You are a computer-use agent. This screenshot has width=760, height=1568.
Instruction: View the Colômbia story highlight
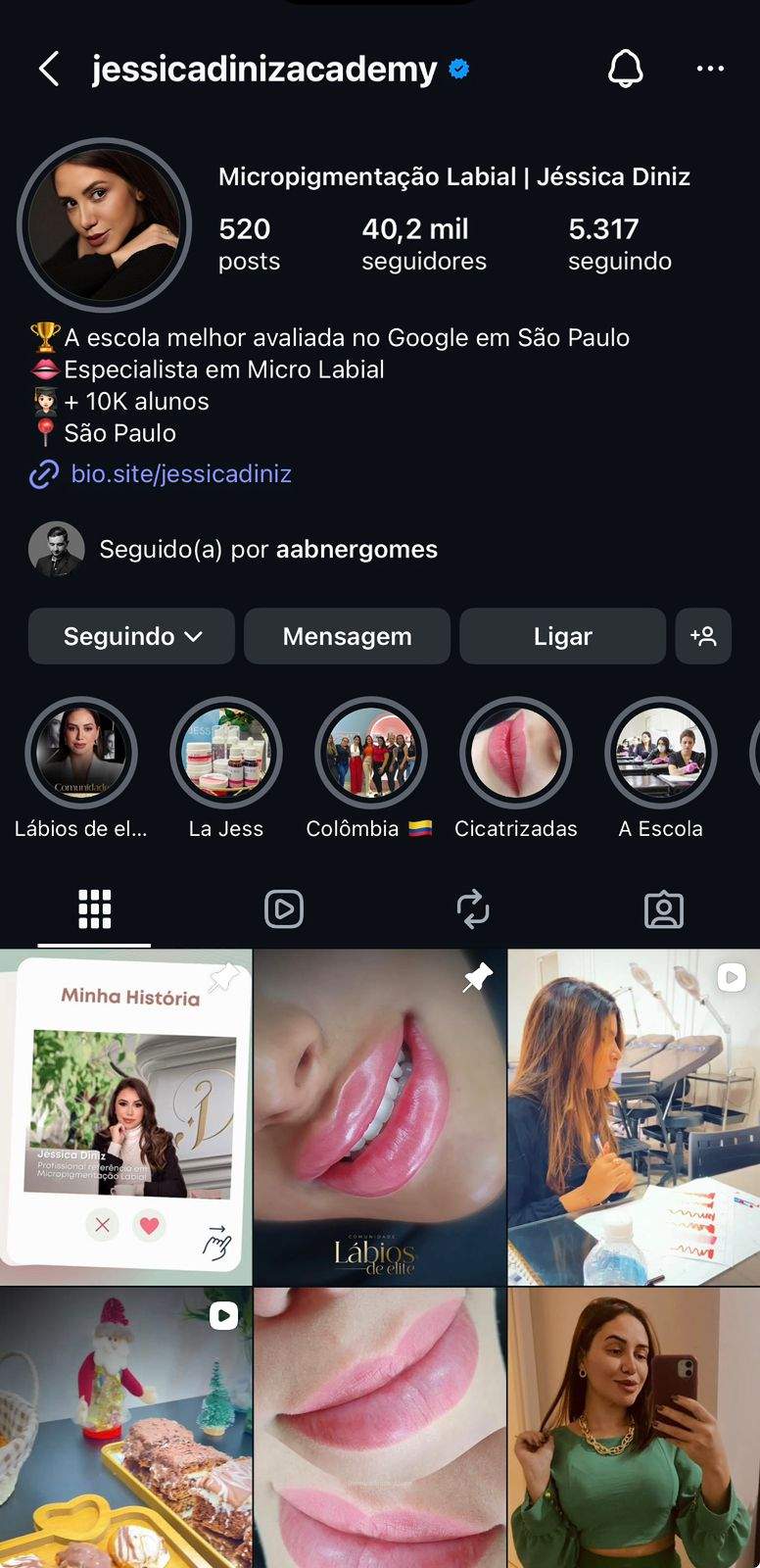[x=370, y=753]
